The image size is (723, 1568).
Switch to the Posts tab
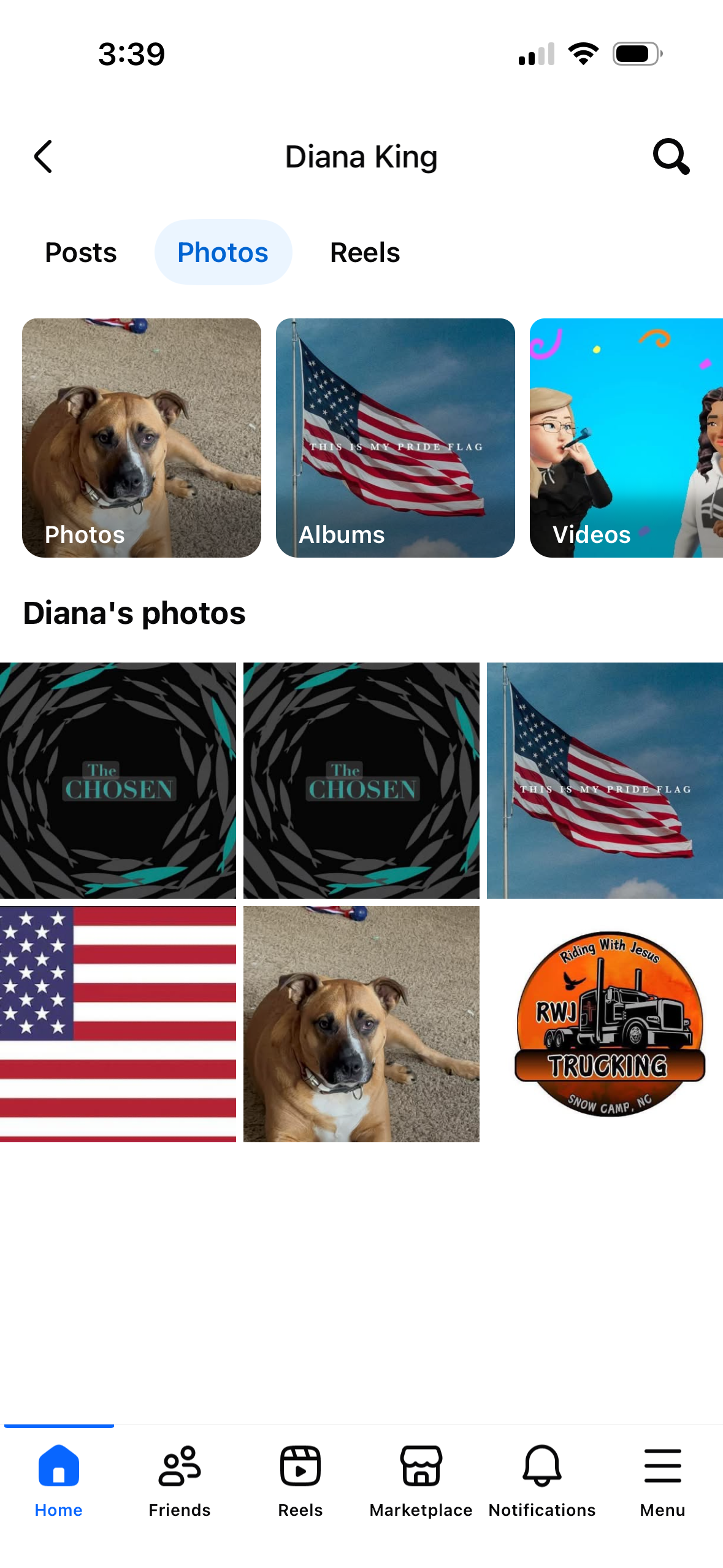[x=81, y=253]
